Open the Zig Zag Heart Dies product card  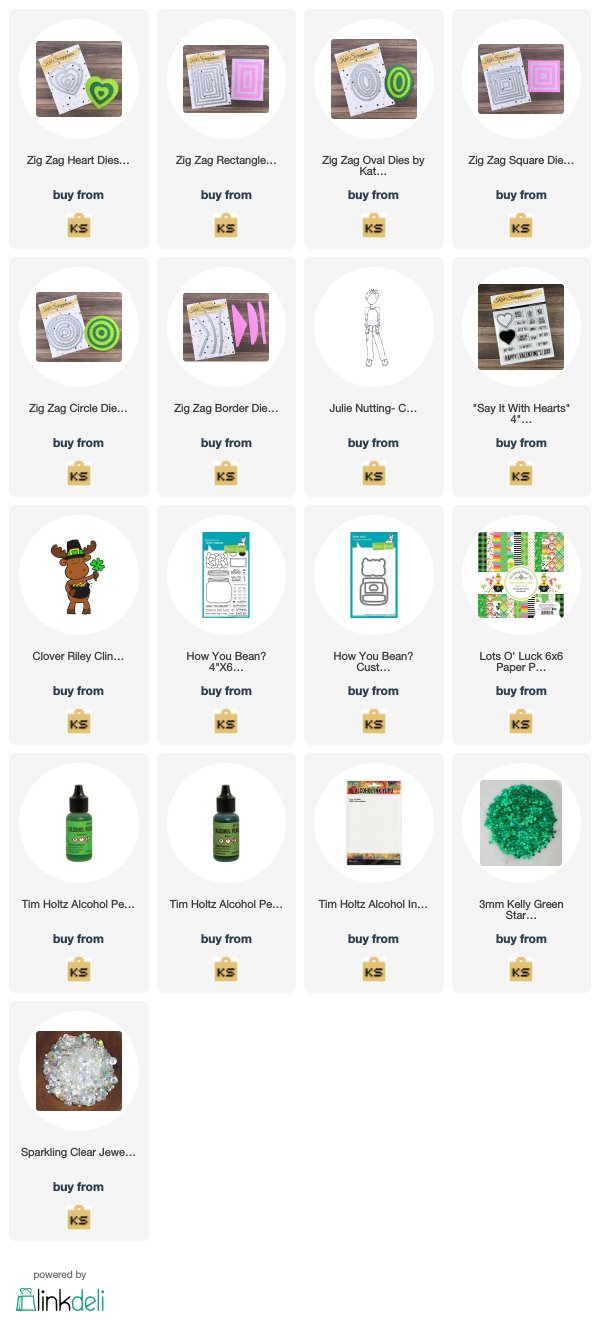[79, 129]
